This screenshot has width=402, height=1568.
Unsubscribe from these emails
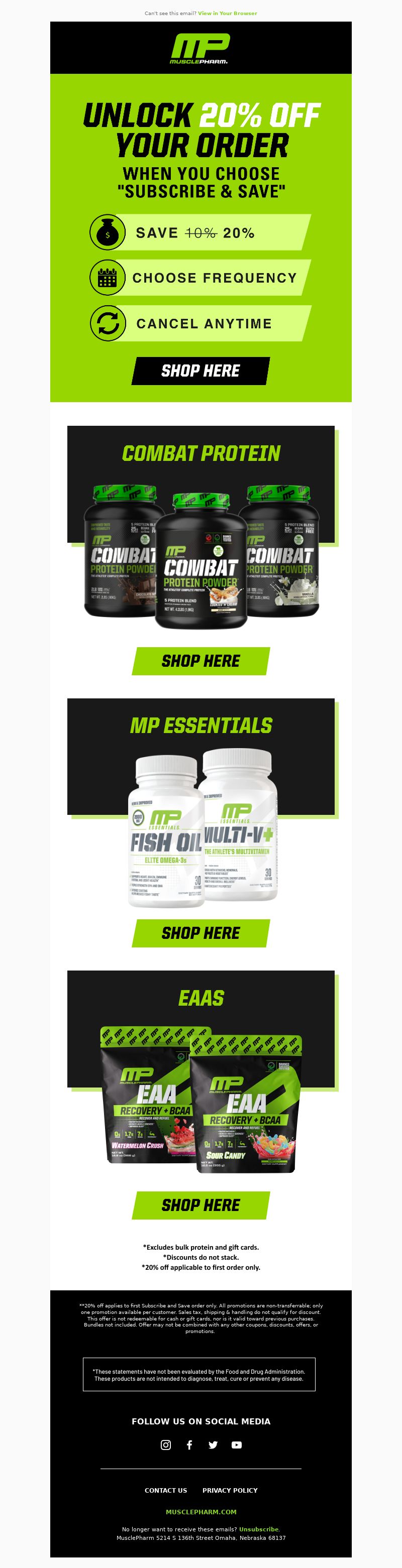[x=258, y=1529]
